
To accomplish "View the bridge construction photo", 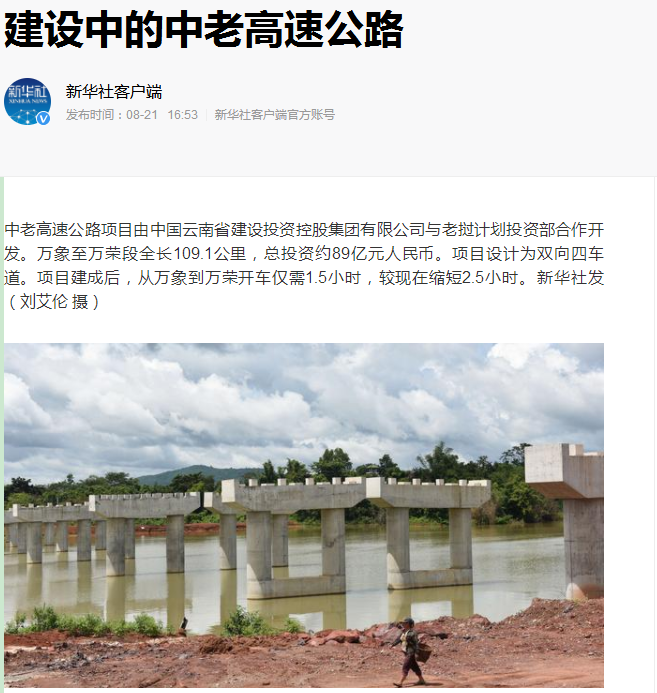I will pos(304,515).
